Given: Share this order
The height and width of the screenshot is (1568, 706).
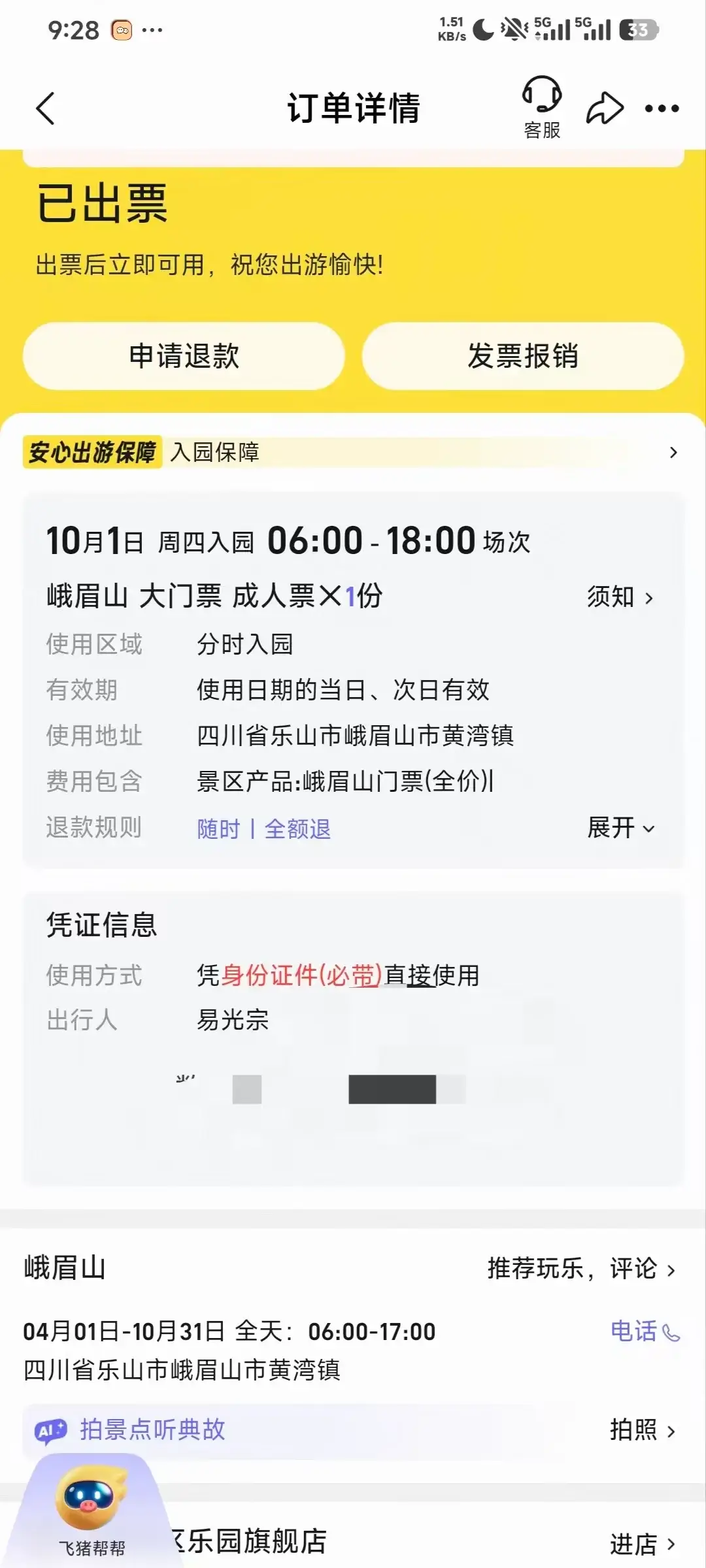Looking at the screenshot, I should pyautogui.click(x=605, y=108).
